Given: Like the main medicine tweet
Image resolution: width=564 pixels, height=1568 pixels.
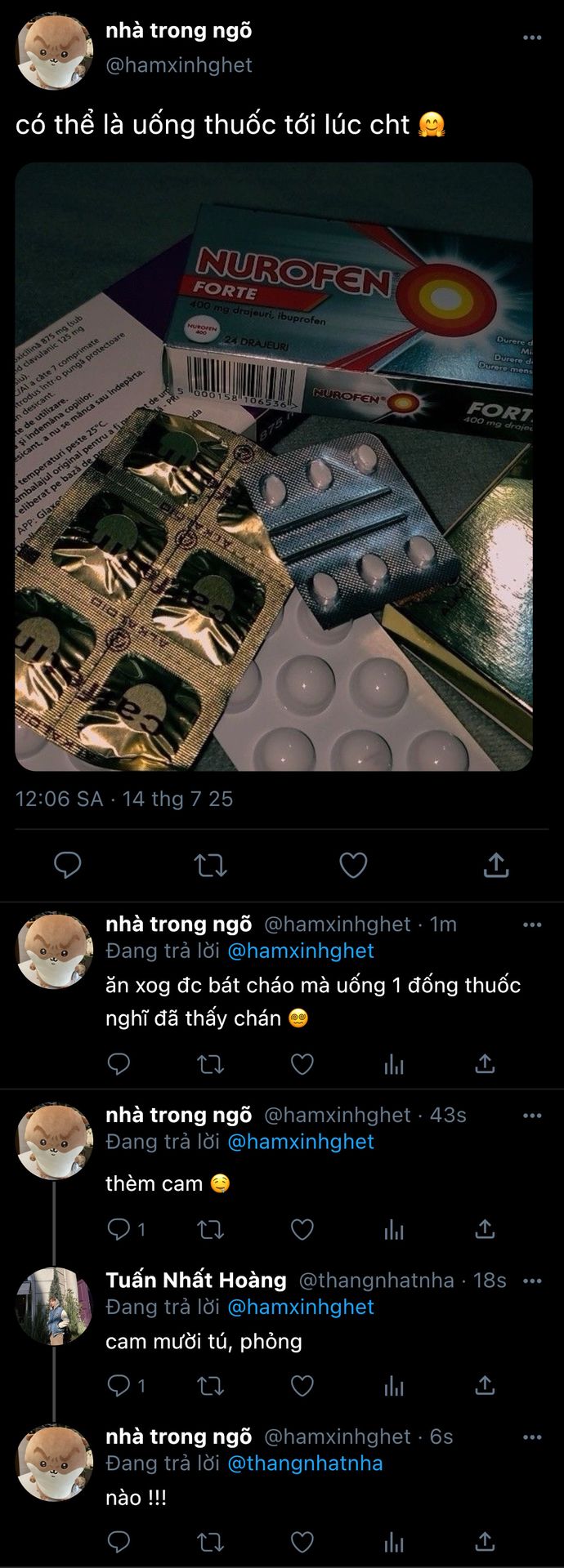Looking at the screenshot, I should 353,865.
